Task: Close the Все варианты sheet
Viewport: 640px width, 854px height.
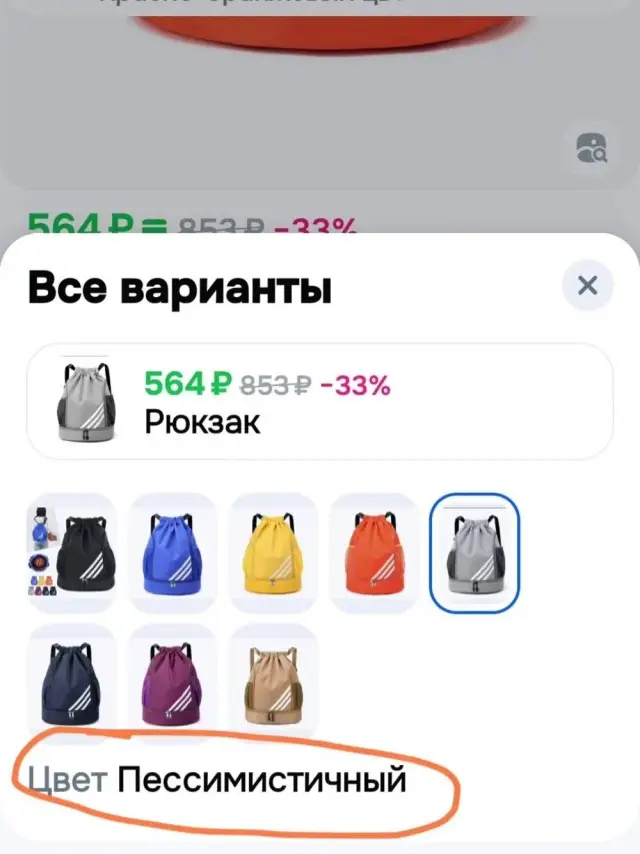Action: pos(587,287)
